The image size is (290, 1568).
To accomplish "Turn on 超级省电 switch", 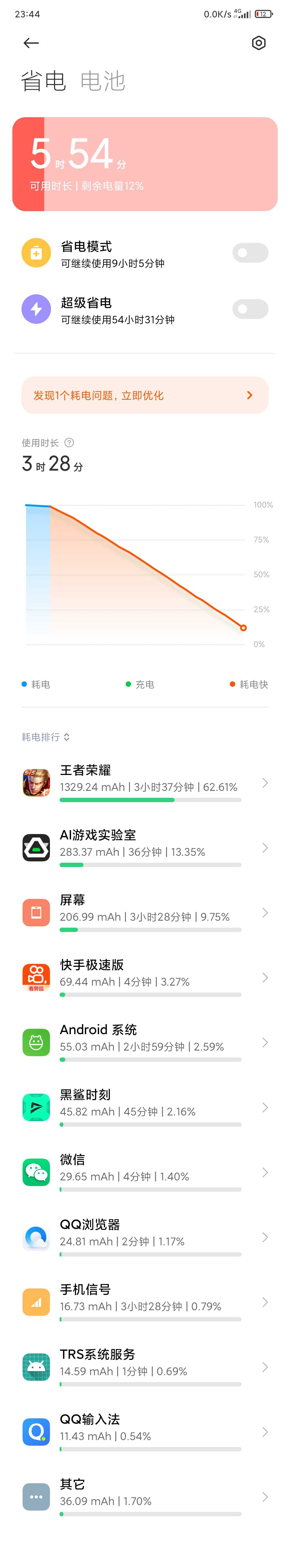I will pos(250,309).
